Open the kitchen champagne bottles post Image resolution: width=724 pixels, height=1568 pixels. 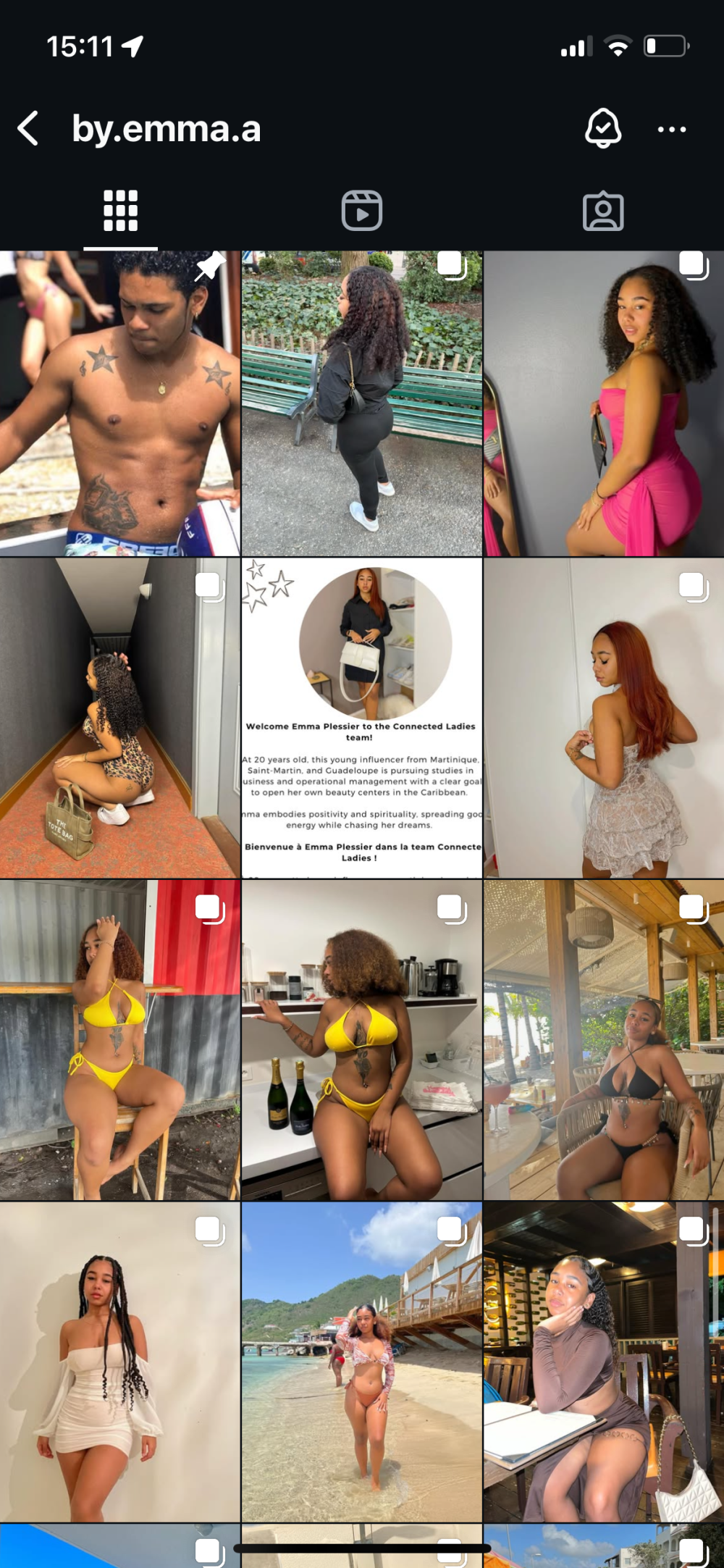point(361,1039)
